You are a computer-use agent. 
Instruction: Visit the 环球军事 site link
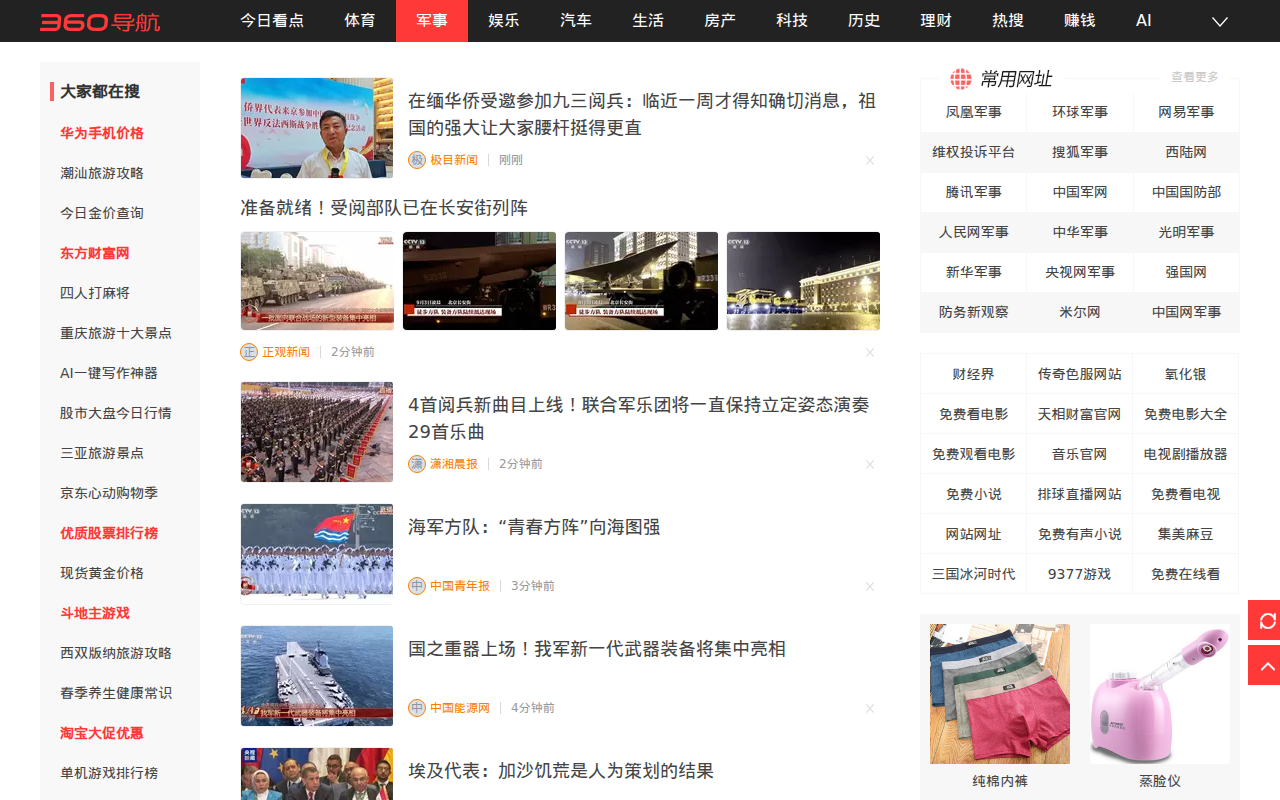[1079, 112]
